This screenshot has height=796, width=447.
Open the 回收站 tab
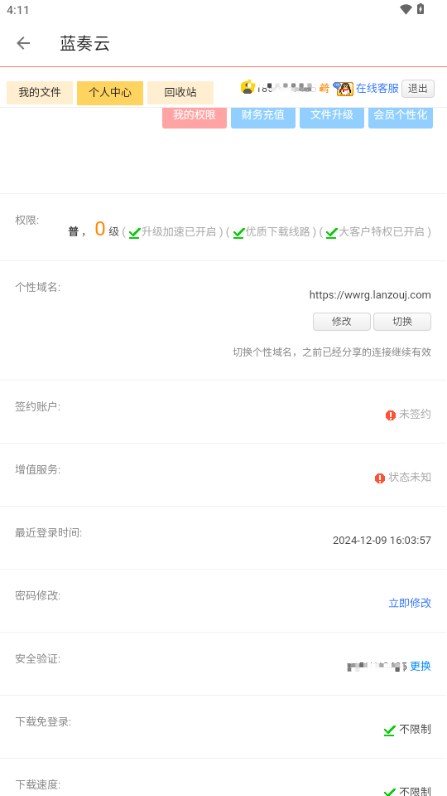(180, 92)
